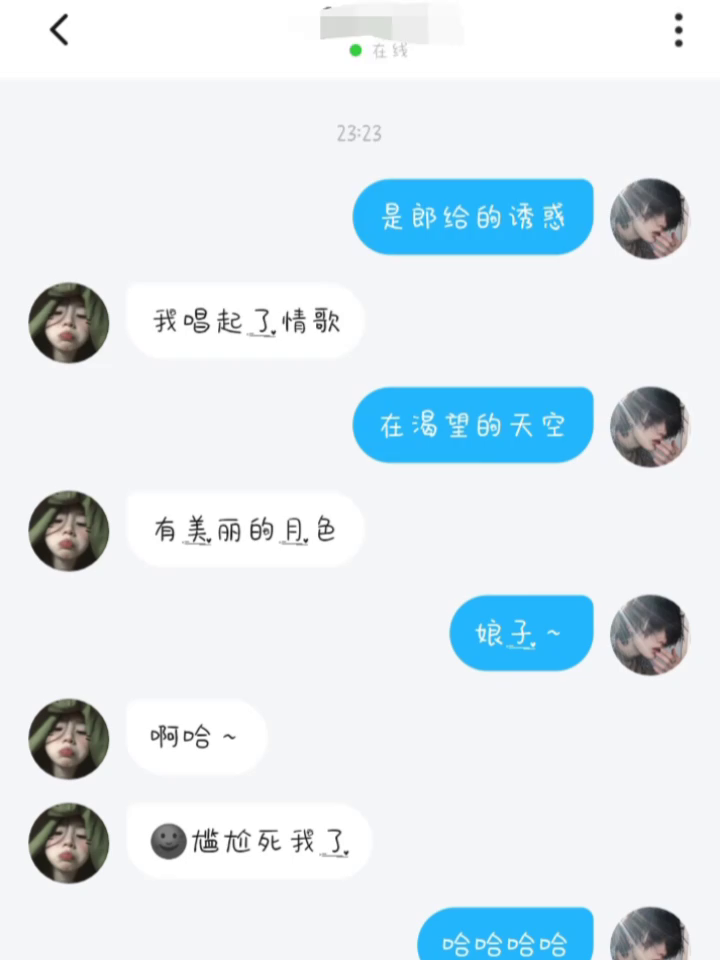
Task: Open sender's avatar beside "是郎给的诱惑"
Action: 650,218
